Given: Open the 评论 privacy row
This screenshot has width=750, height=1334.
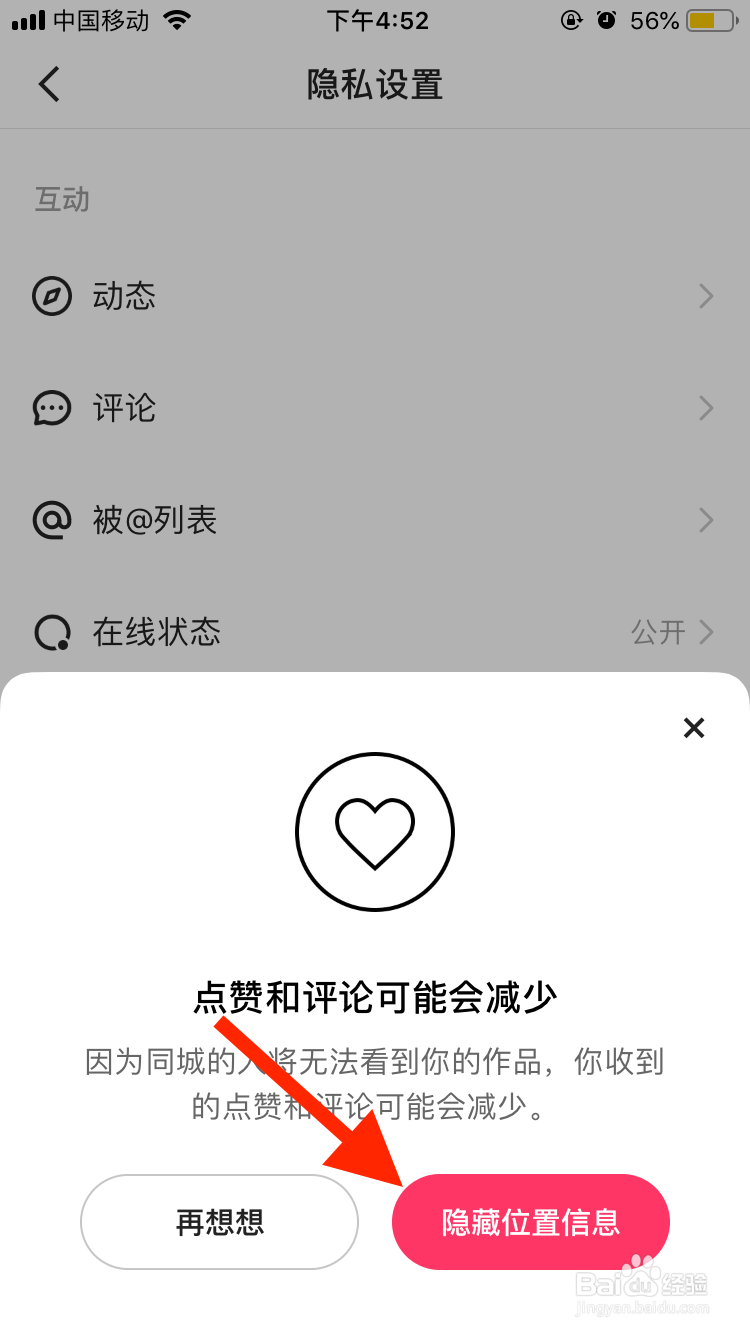Looking at the screenshot, I should click(x=375, y=408).
